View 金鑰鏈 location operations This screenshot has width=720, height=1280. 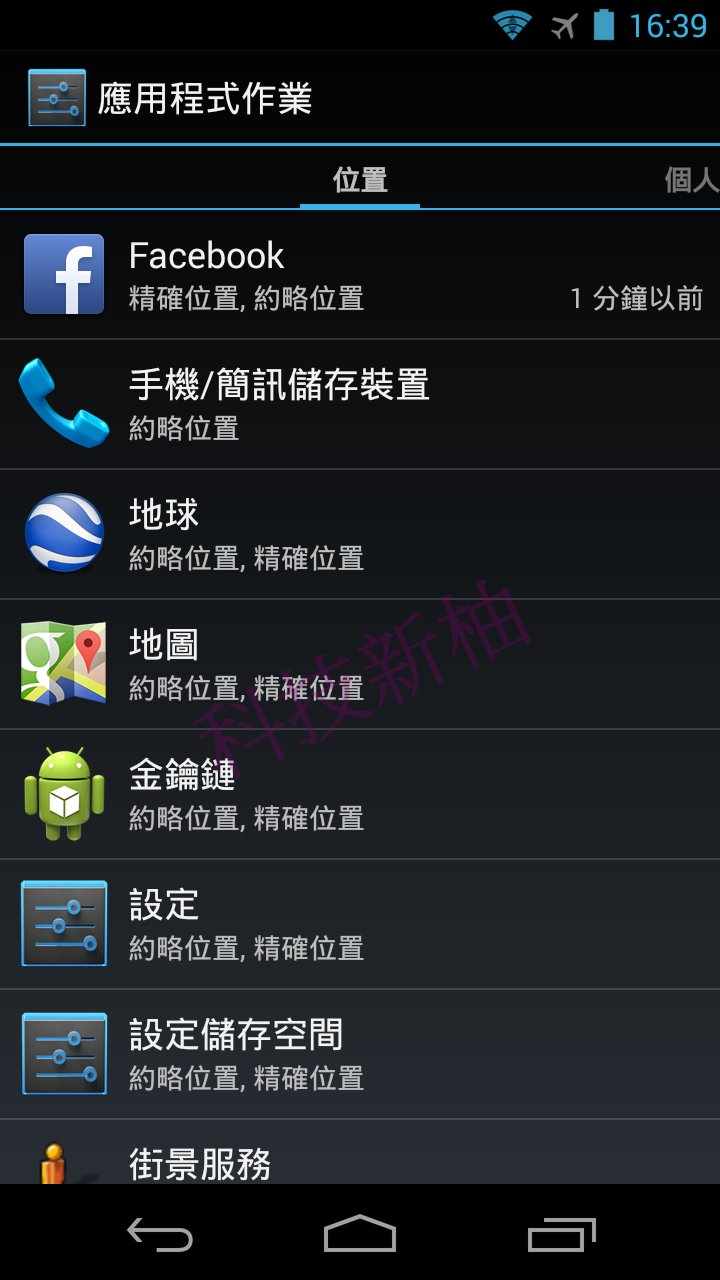pyautogui.click(x=360, y=794)
